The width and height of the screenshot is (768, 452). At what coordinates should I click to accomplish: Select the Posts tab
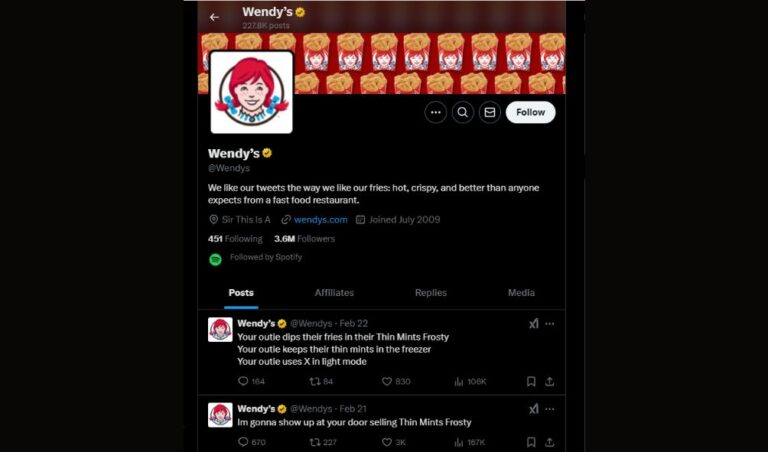241,293
